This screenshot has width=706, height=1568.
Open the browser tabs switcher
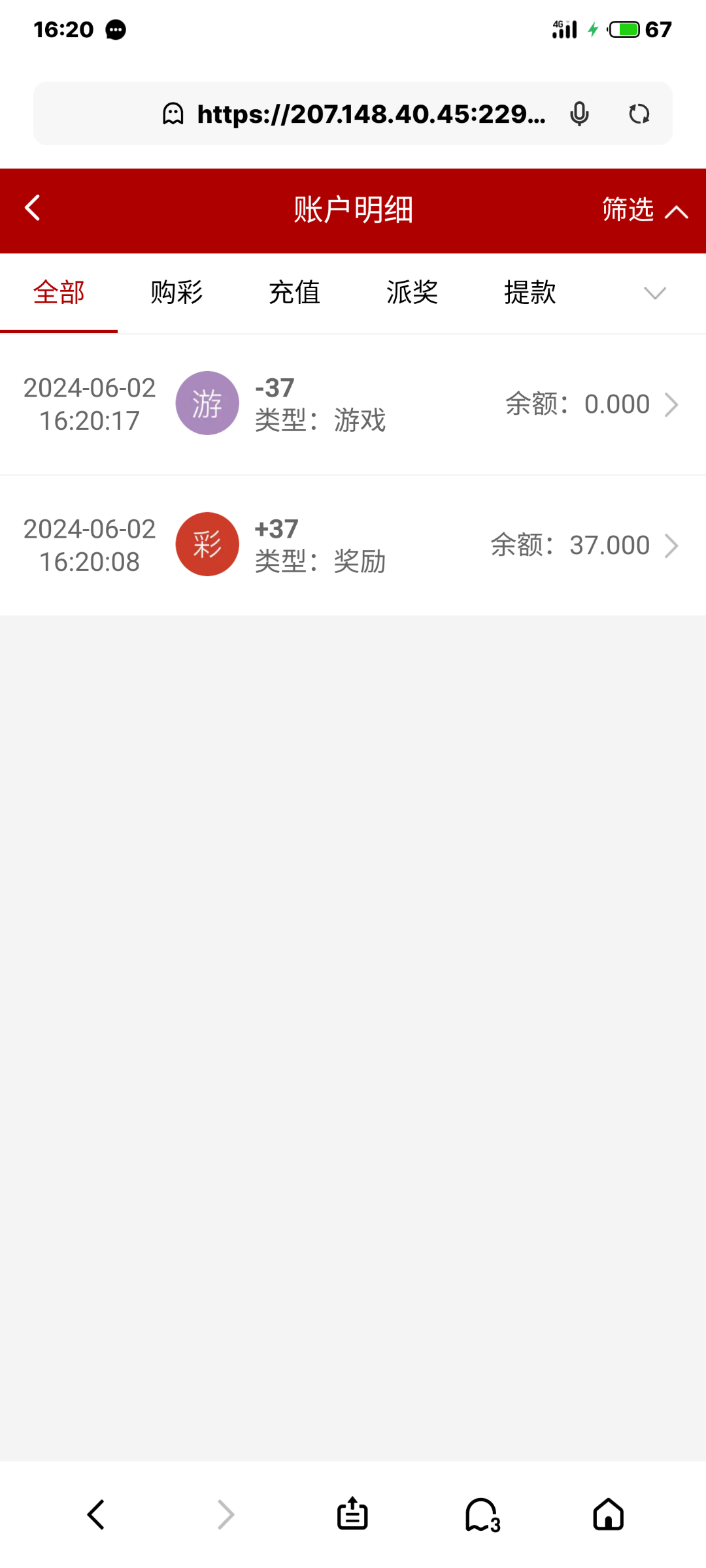tap(482, 1514)
